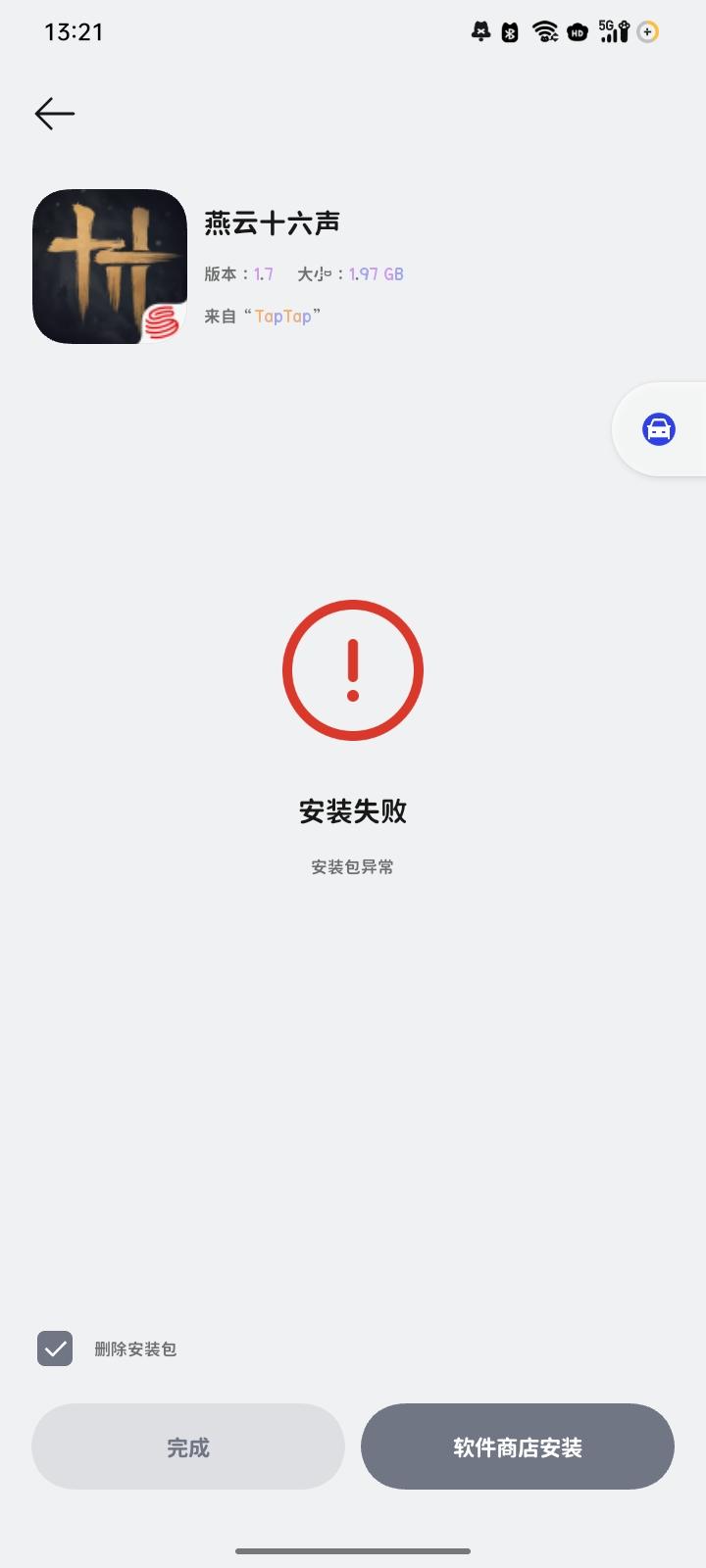Open the driving mode floating car icon
This screenshot has width=706, height=1568.
tap(657, 428)
